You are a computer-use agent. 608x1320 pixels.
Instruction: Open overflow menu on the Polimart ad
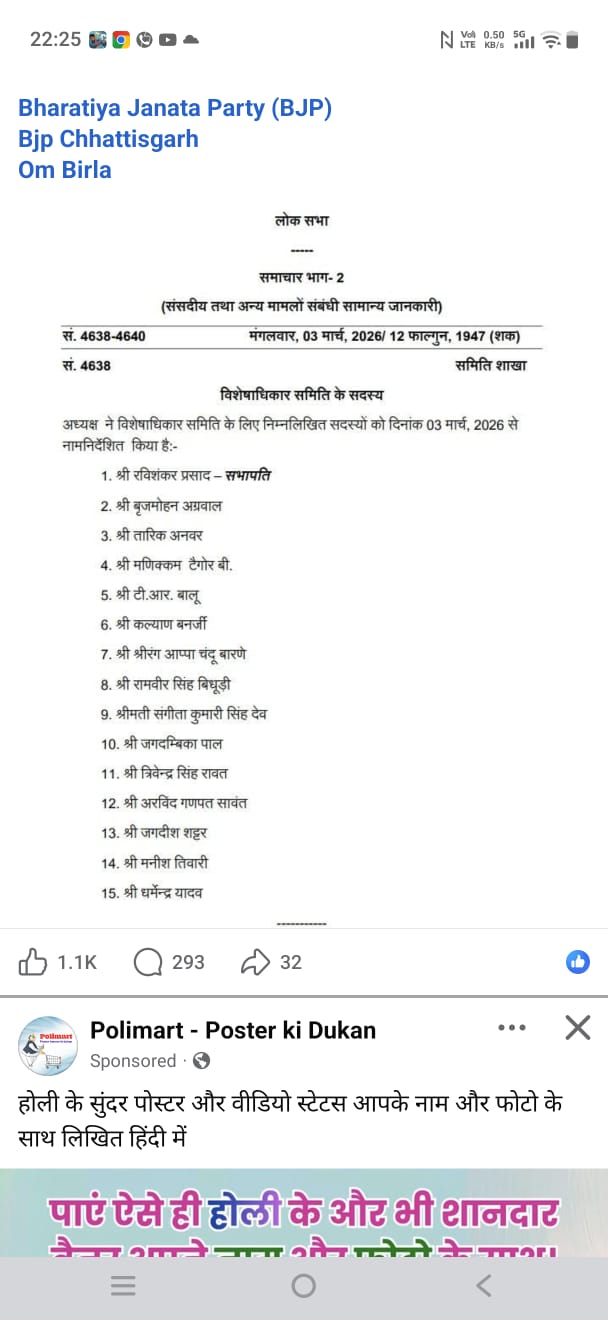tap(511, 1028)
